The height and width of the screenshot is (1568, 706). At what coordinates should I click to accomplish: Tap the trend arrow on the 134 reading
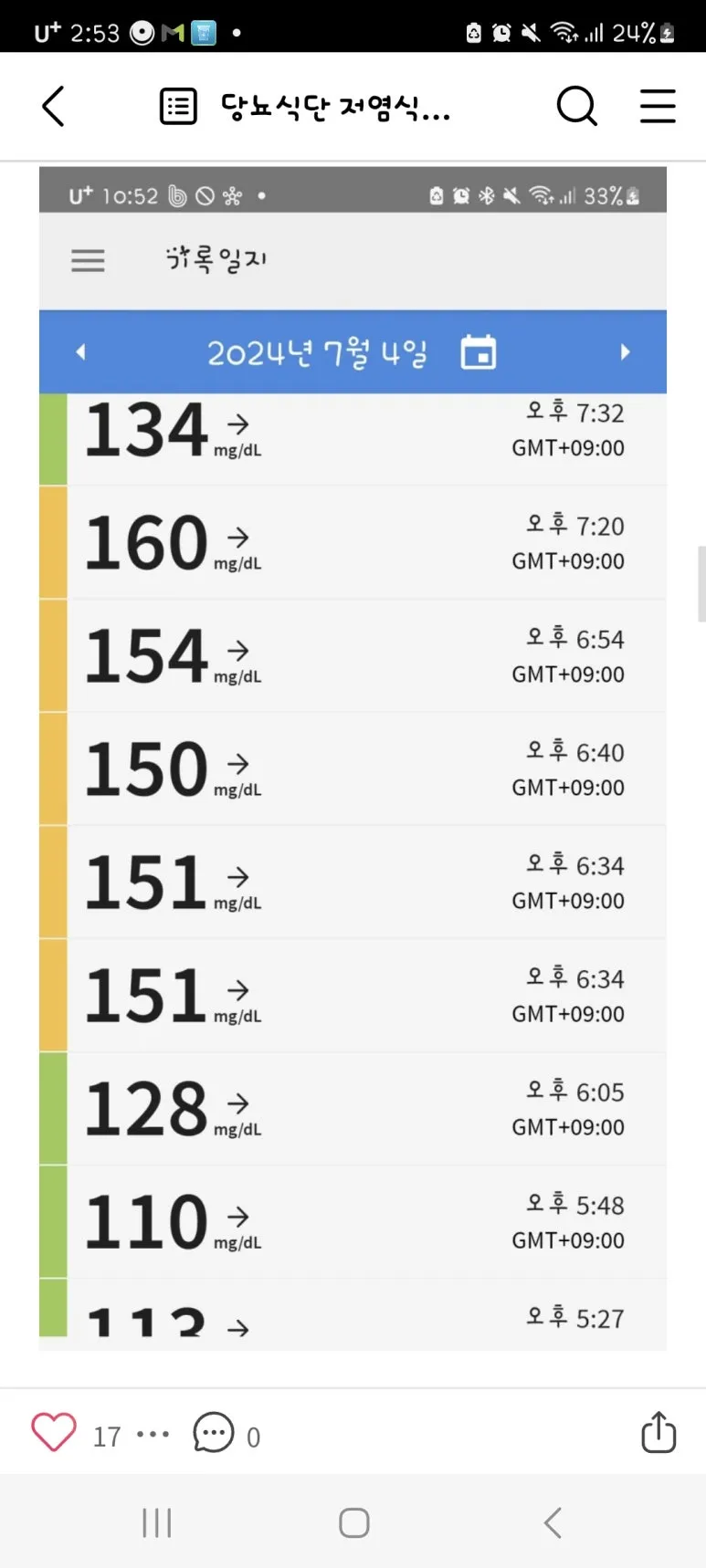[x=237, y=425]
